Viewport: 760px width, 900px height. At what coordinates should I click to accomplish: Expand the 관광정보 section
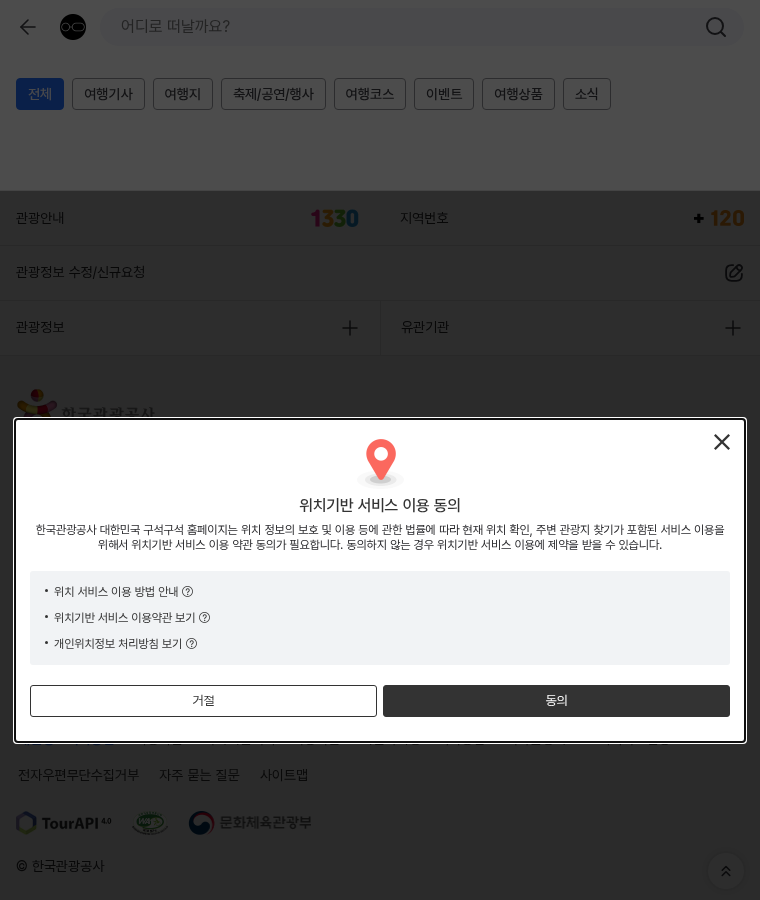click(x=350, y=328)
